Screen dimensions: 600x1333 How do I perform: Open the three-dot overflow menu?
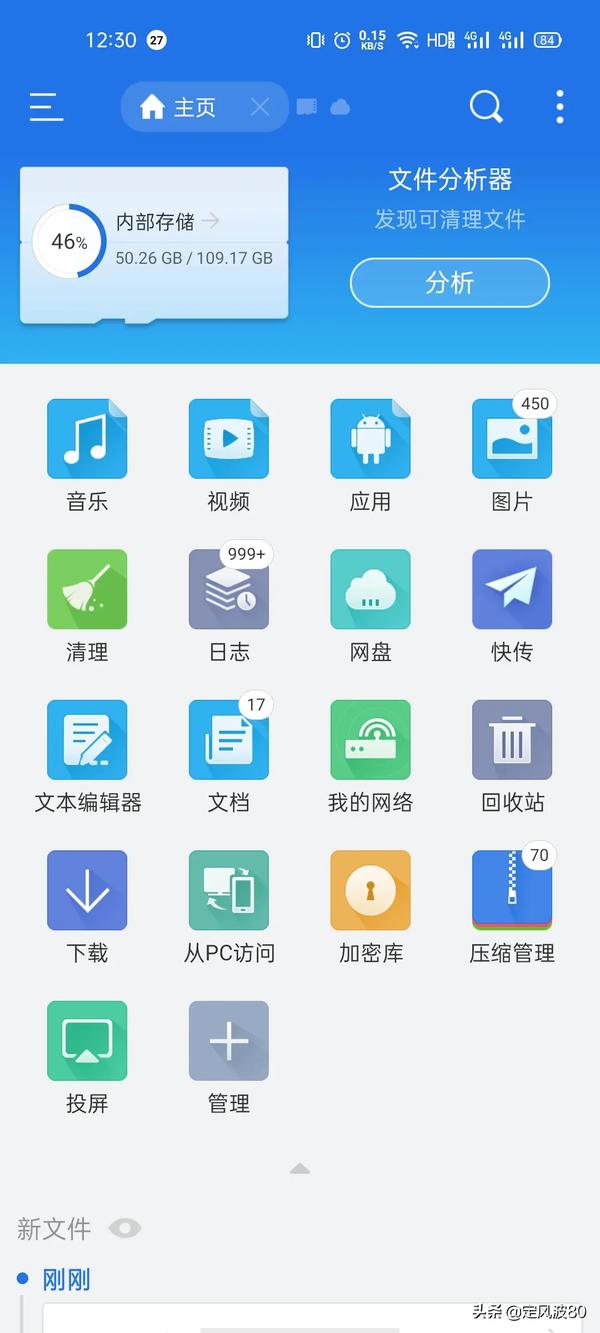click(x=559, y=106)
